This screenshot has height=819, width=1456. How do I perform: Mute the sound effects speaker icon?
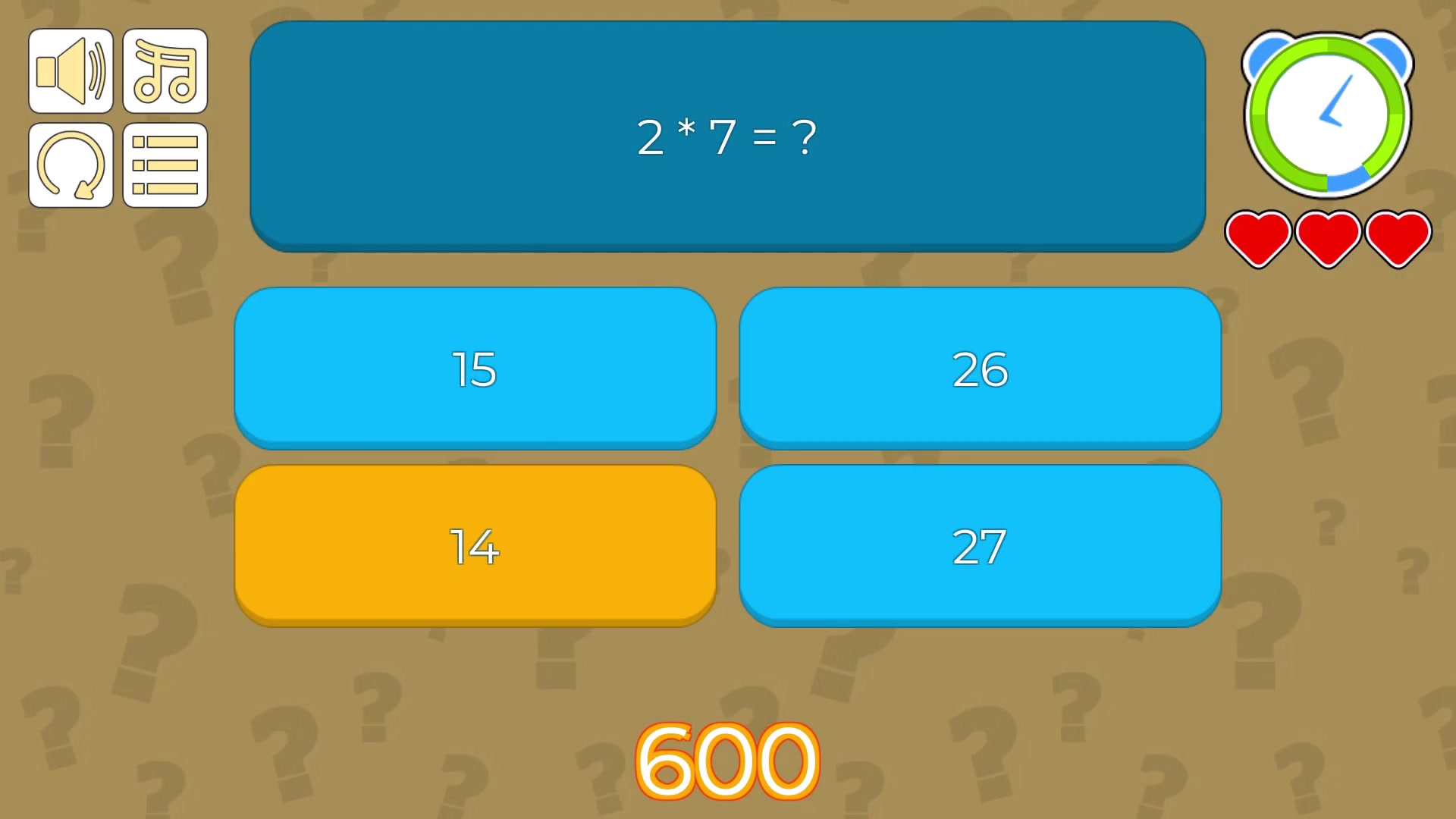pos(71,71)
